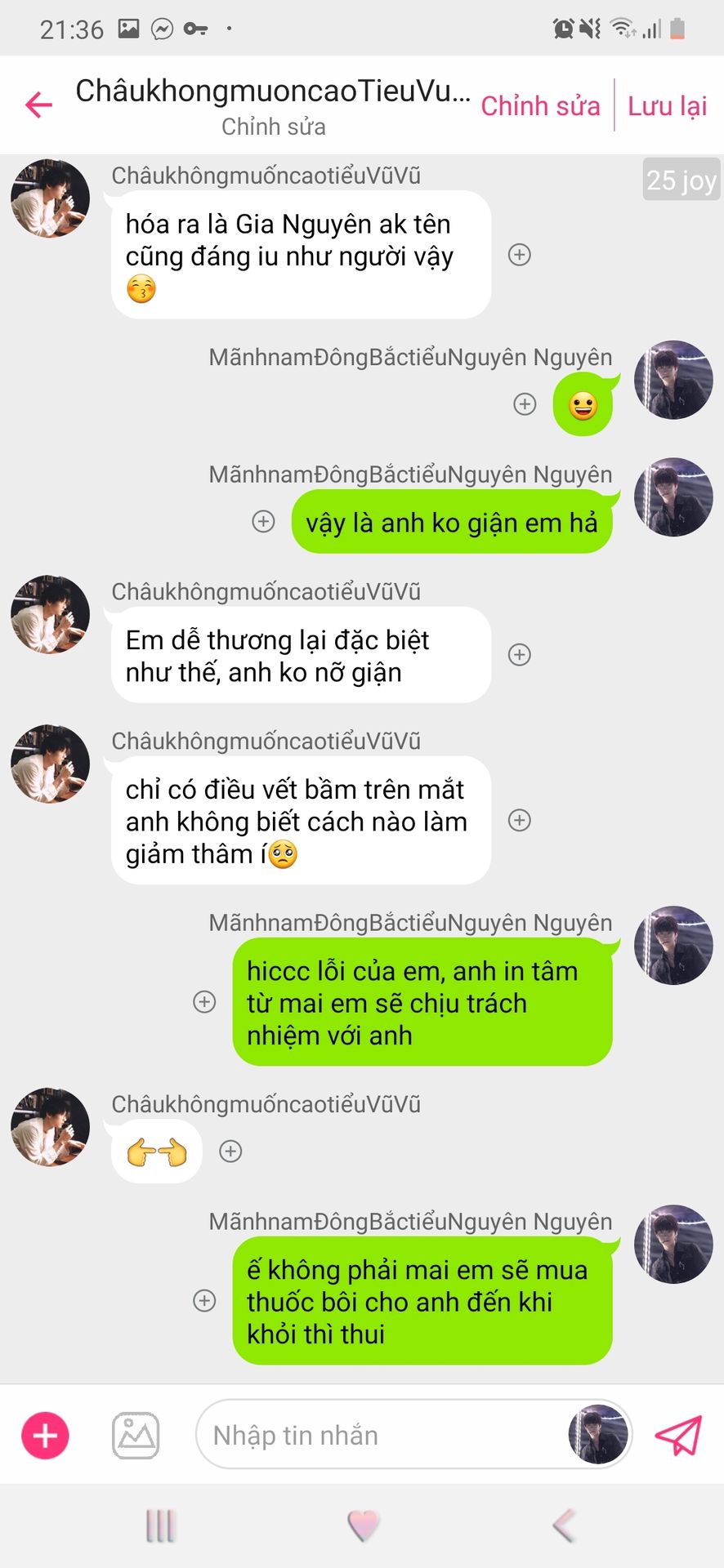Open the image picker icon
724x1568 pixels.
point(136,1435)
